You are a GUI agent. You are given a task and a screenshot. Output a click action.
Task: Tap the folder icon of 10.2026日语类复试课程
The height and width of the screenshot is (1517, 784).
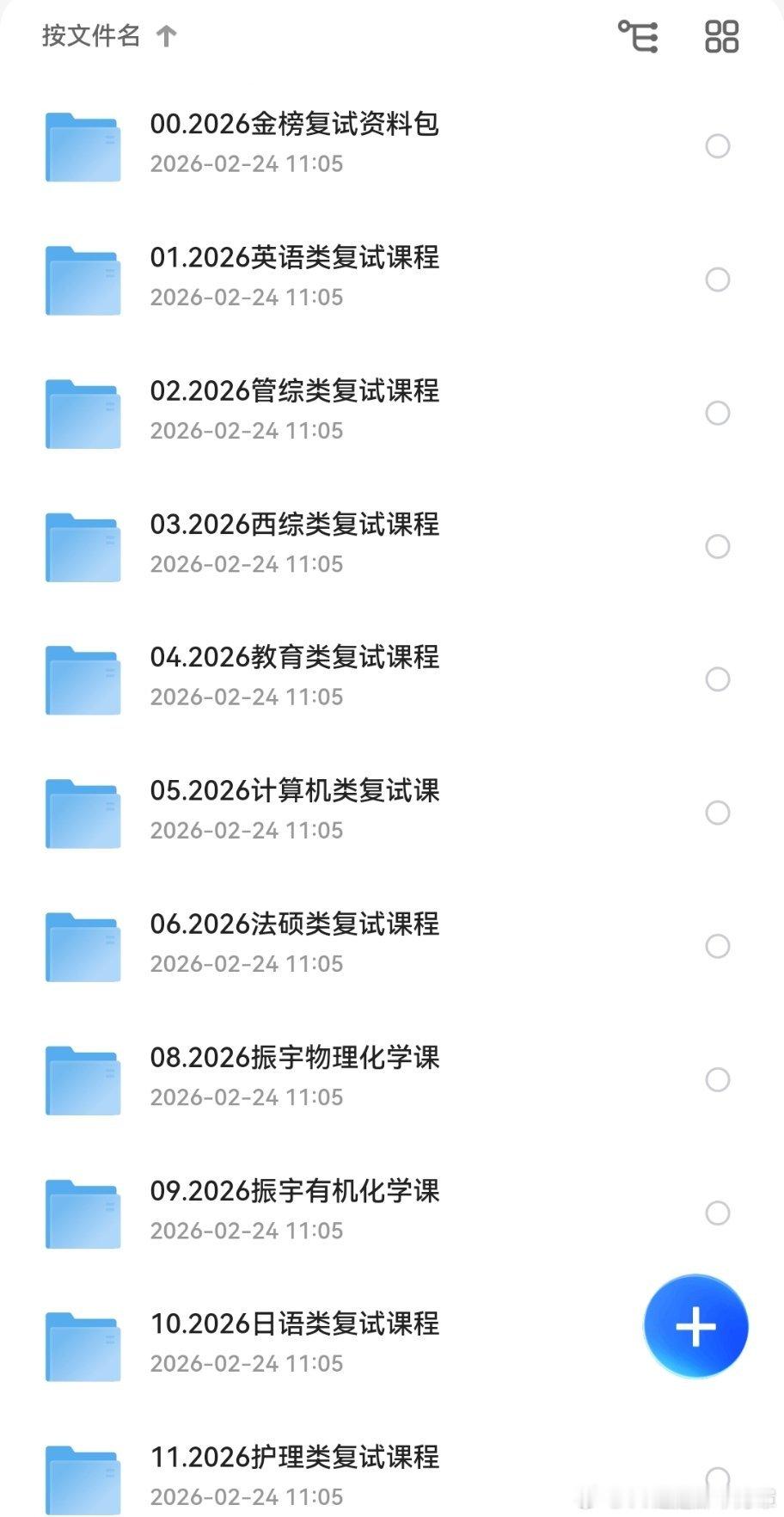(x=82, y=1345)
